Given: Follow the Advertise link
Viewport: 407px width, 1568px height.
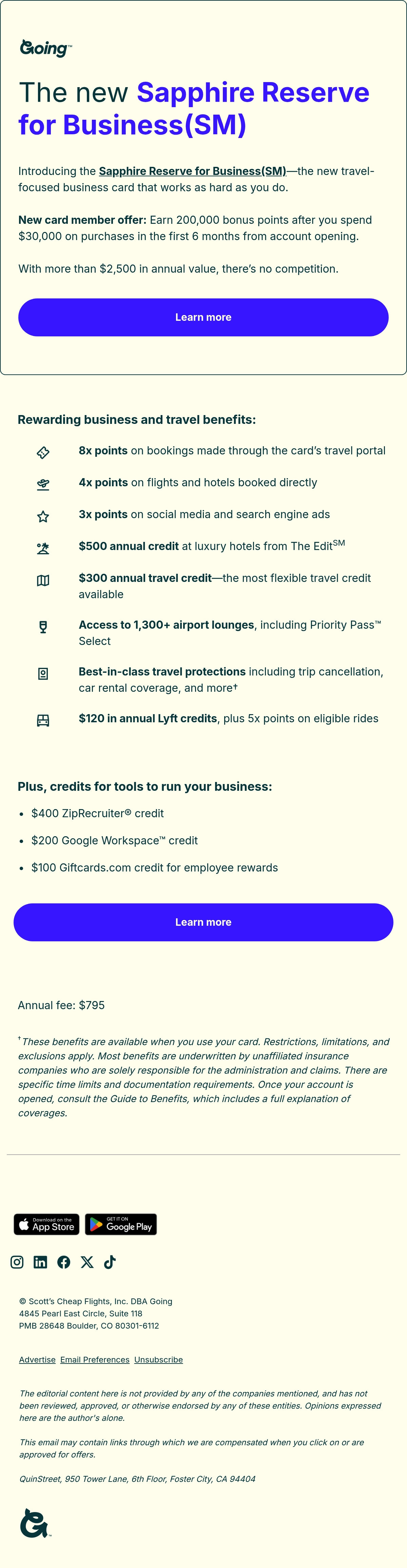Looking at the screenshot, I should coord(37,1360).
